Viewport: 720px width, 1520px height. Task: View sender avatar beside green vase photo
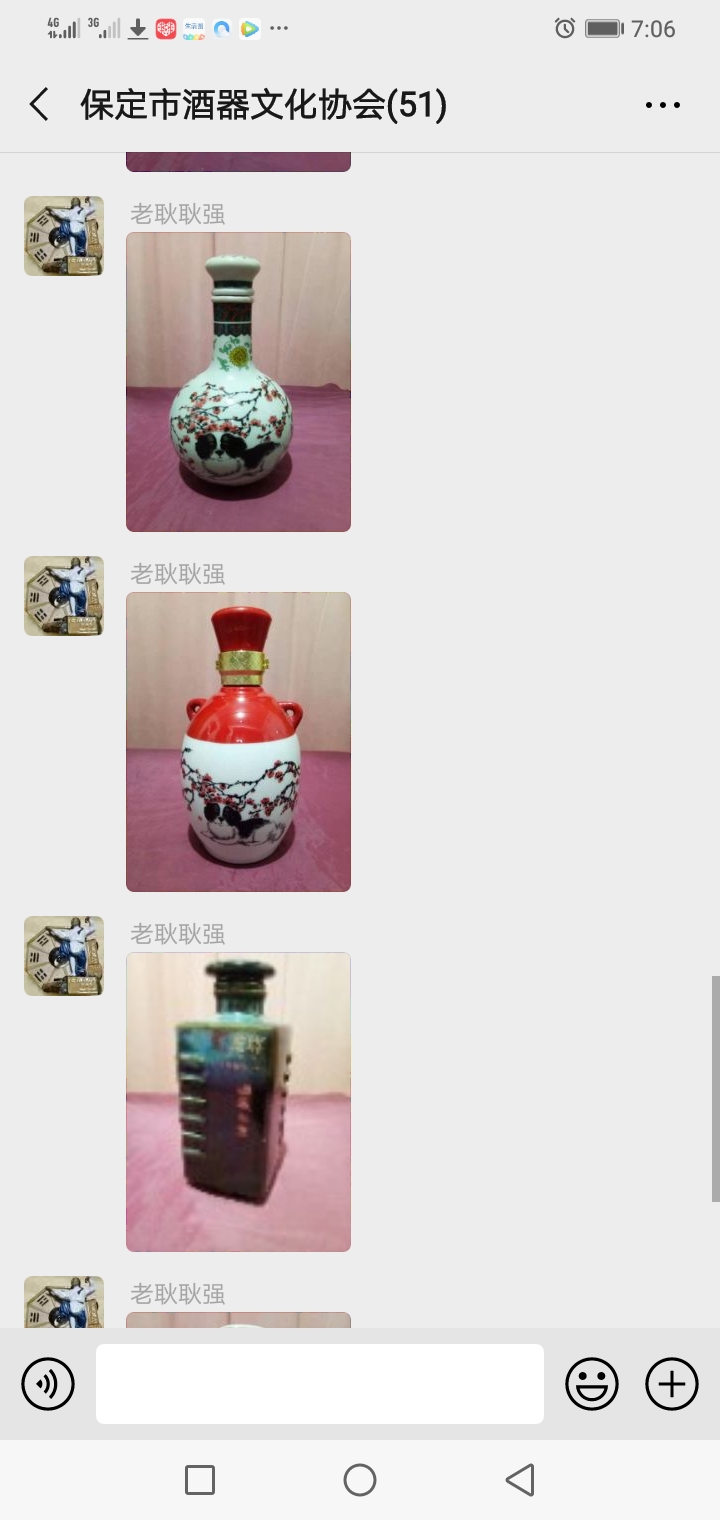(64, 236)
